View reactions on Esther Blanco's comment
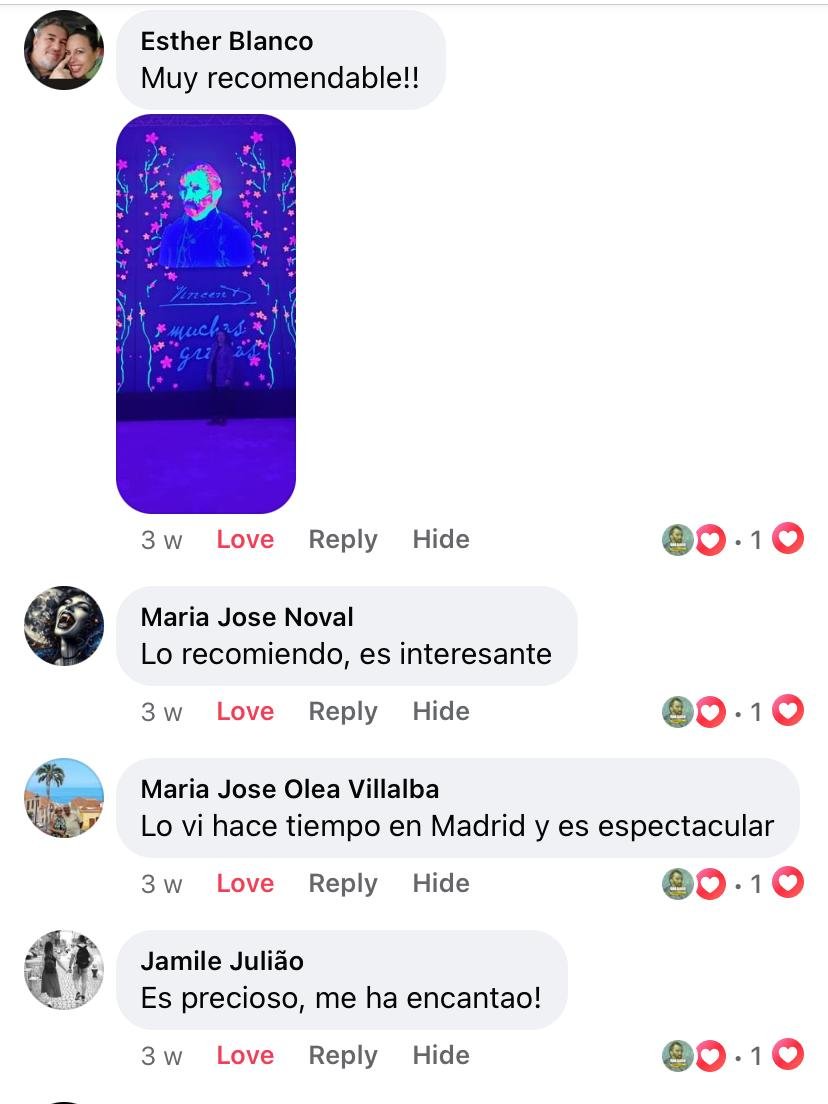This screenshot has width=828, height=1104. point(732,540)
